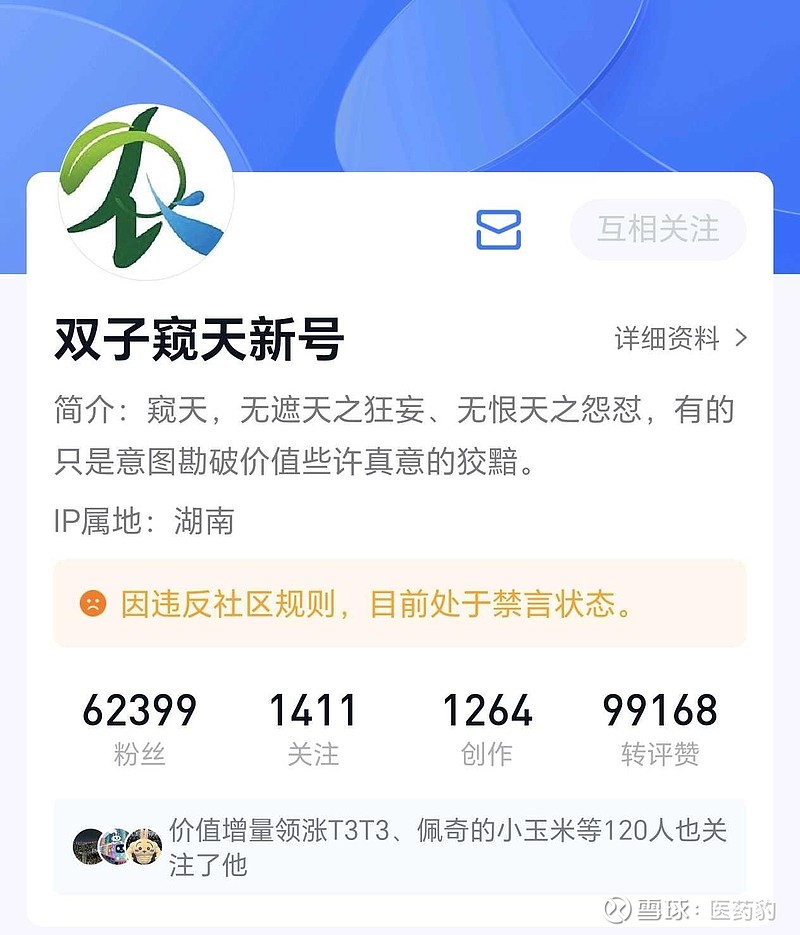Click the 禁言状态 community rules notice banner

(x=400, y=602)
